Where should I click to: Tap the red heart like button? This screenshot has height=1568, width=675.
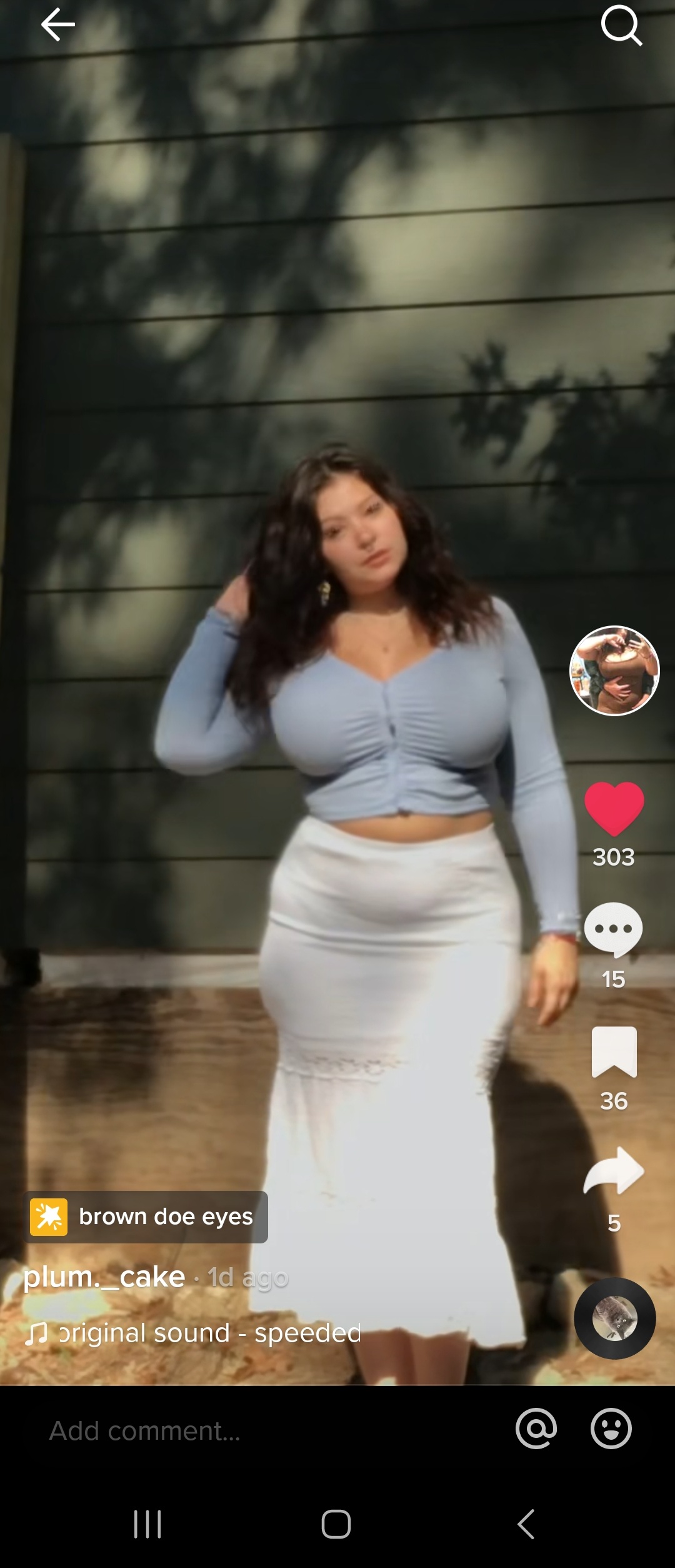pyautogui.click(x=614, y=807)
